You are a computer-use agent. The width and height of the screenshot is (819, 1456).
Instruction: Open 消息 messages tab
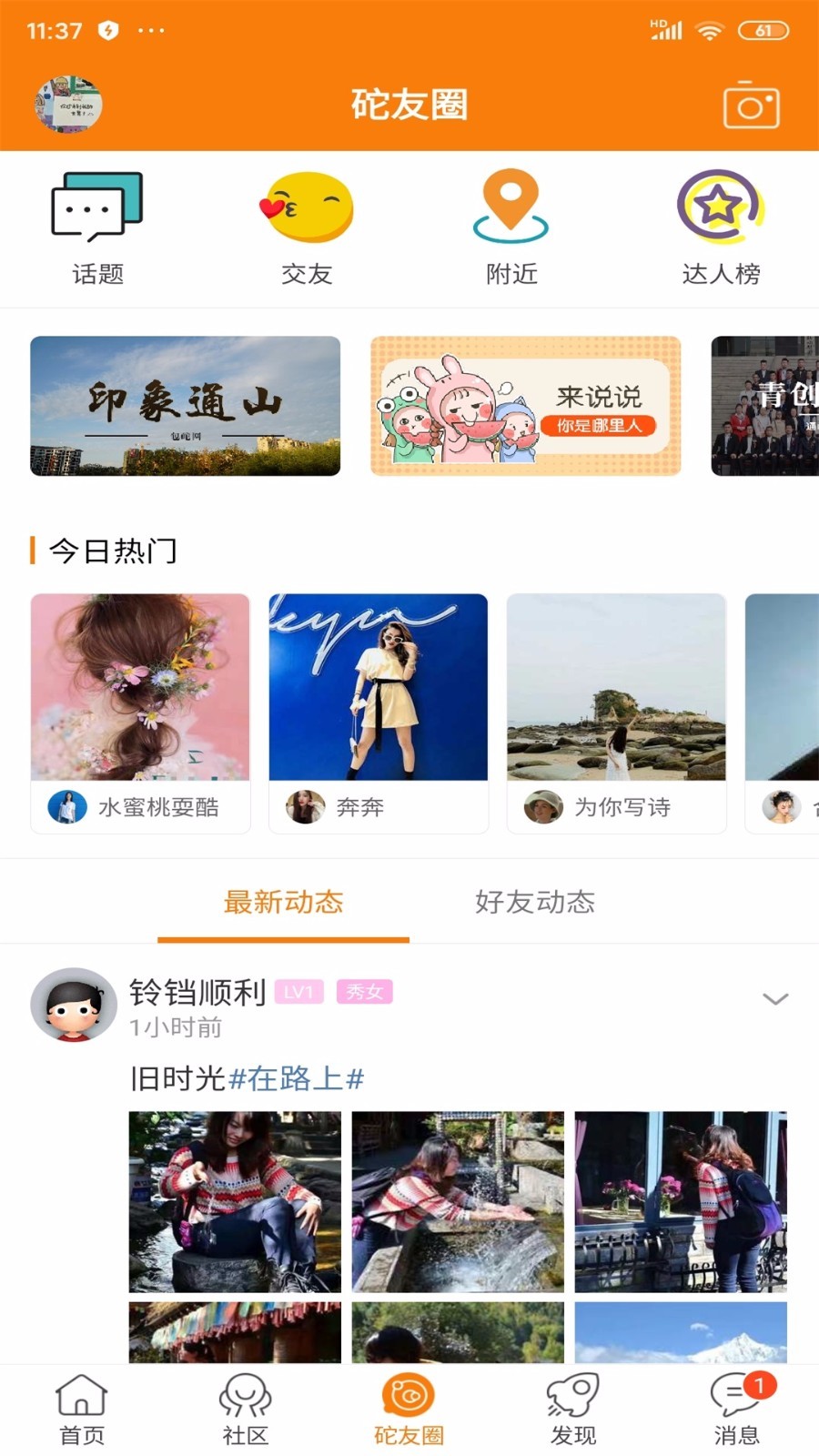pos(737,1409)
